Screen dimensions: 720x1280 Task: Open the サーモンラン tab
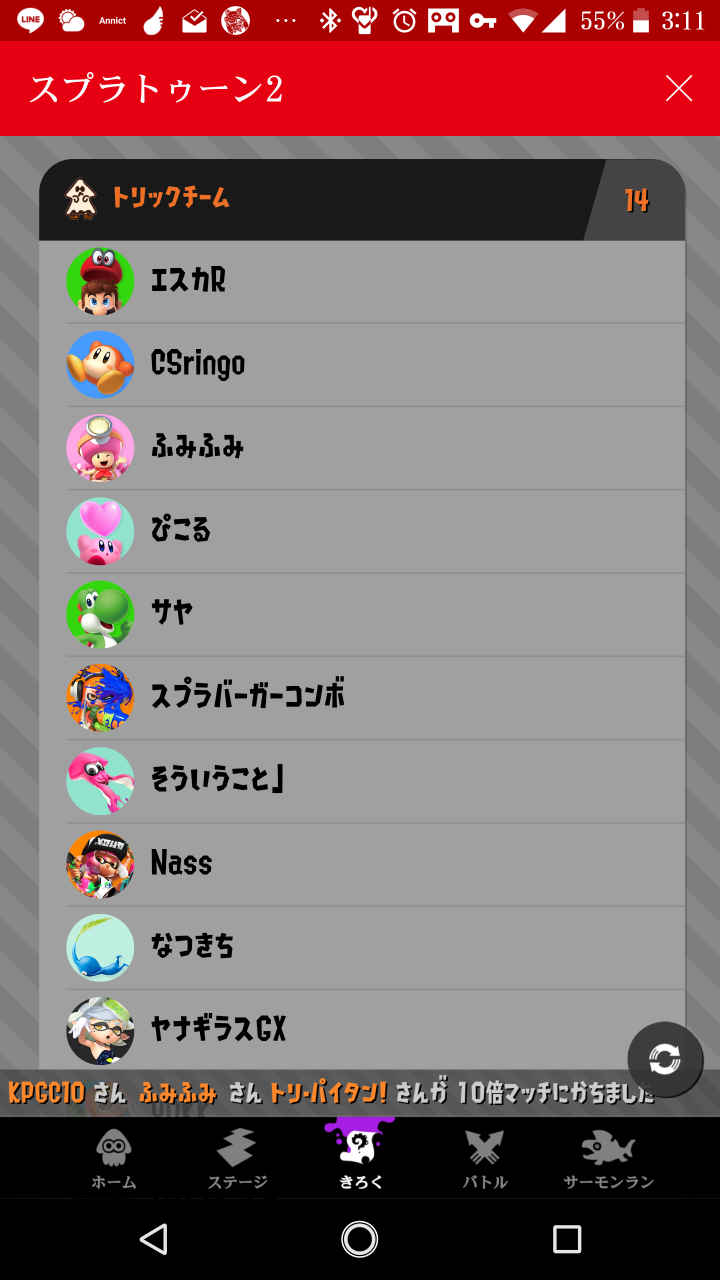[608, 1160]
